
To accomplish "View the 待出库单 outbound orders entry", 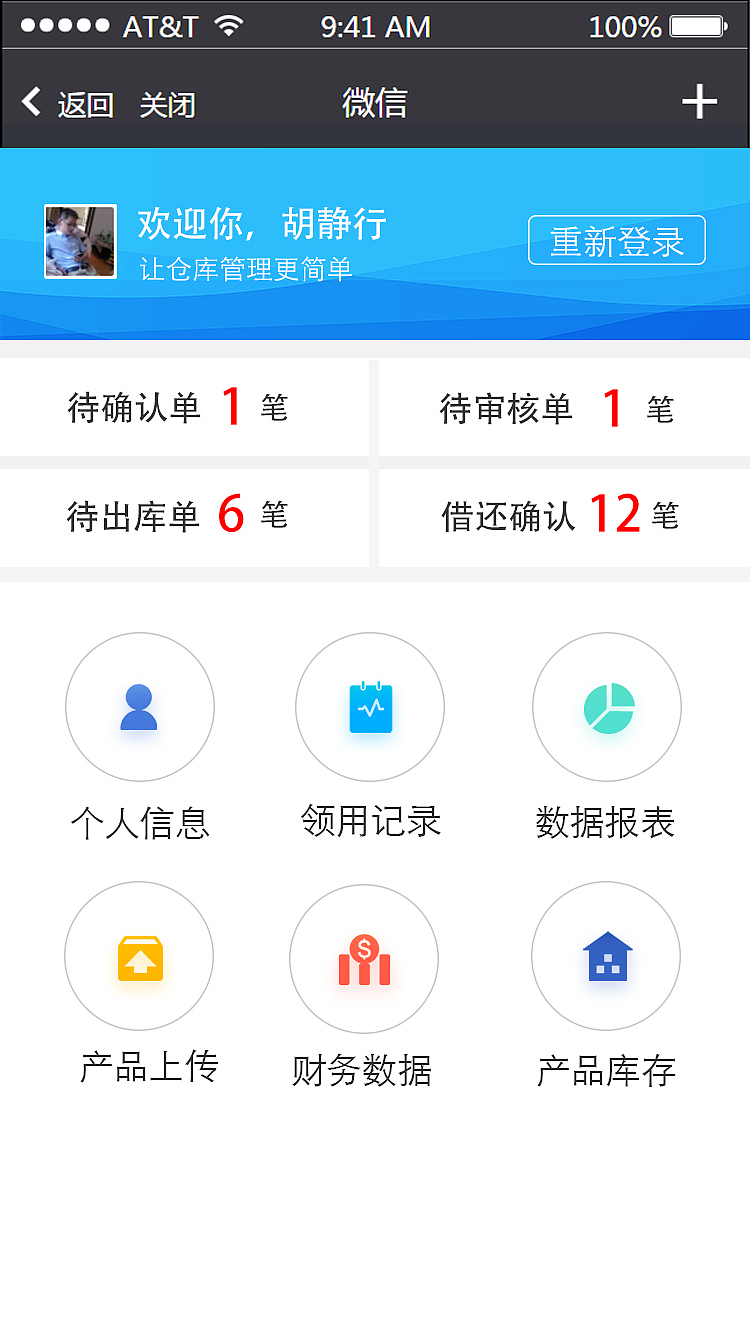I will tap(185, 517).
